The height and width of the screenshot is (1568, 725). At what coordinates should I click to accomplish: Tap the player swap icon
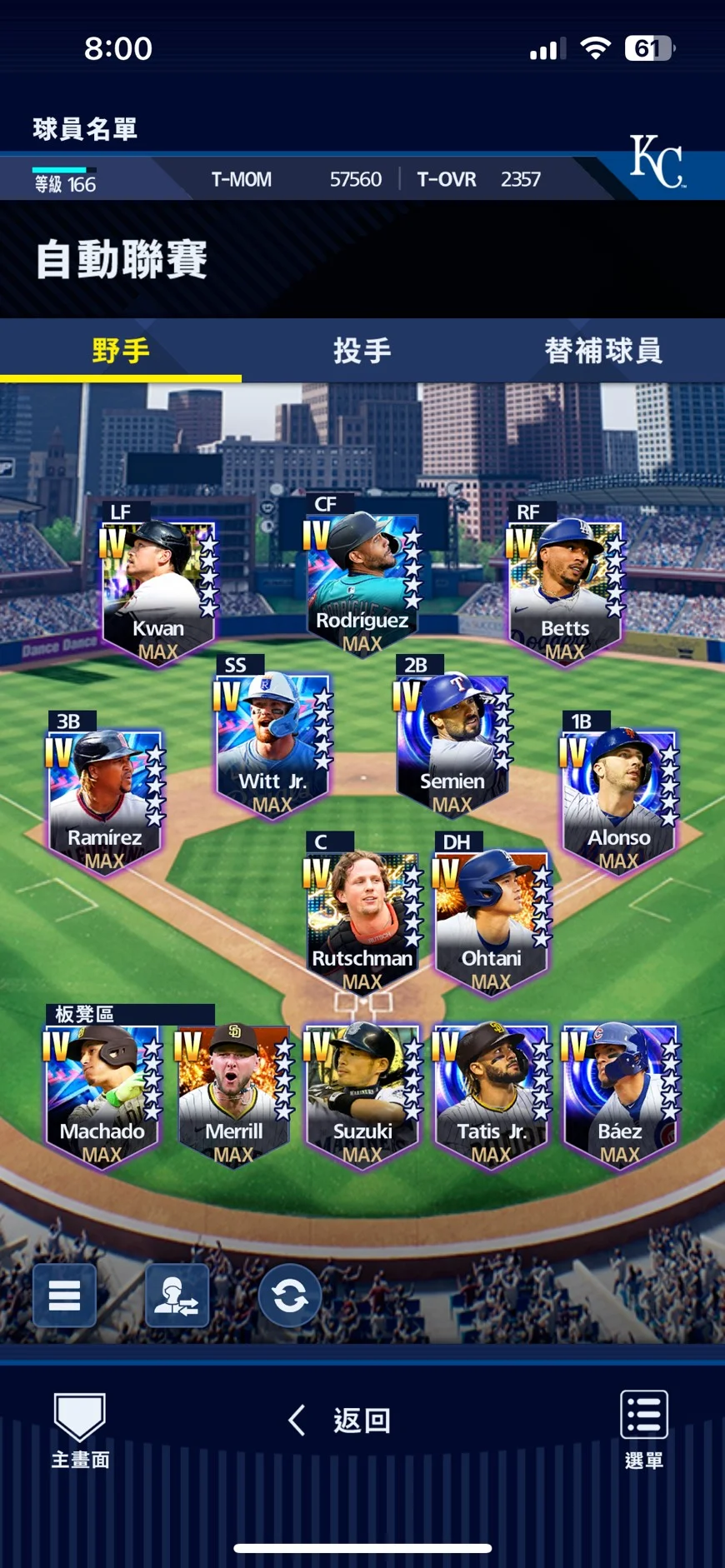[177, 1296]
